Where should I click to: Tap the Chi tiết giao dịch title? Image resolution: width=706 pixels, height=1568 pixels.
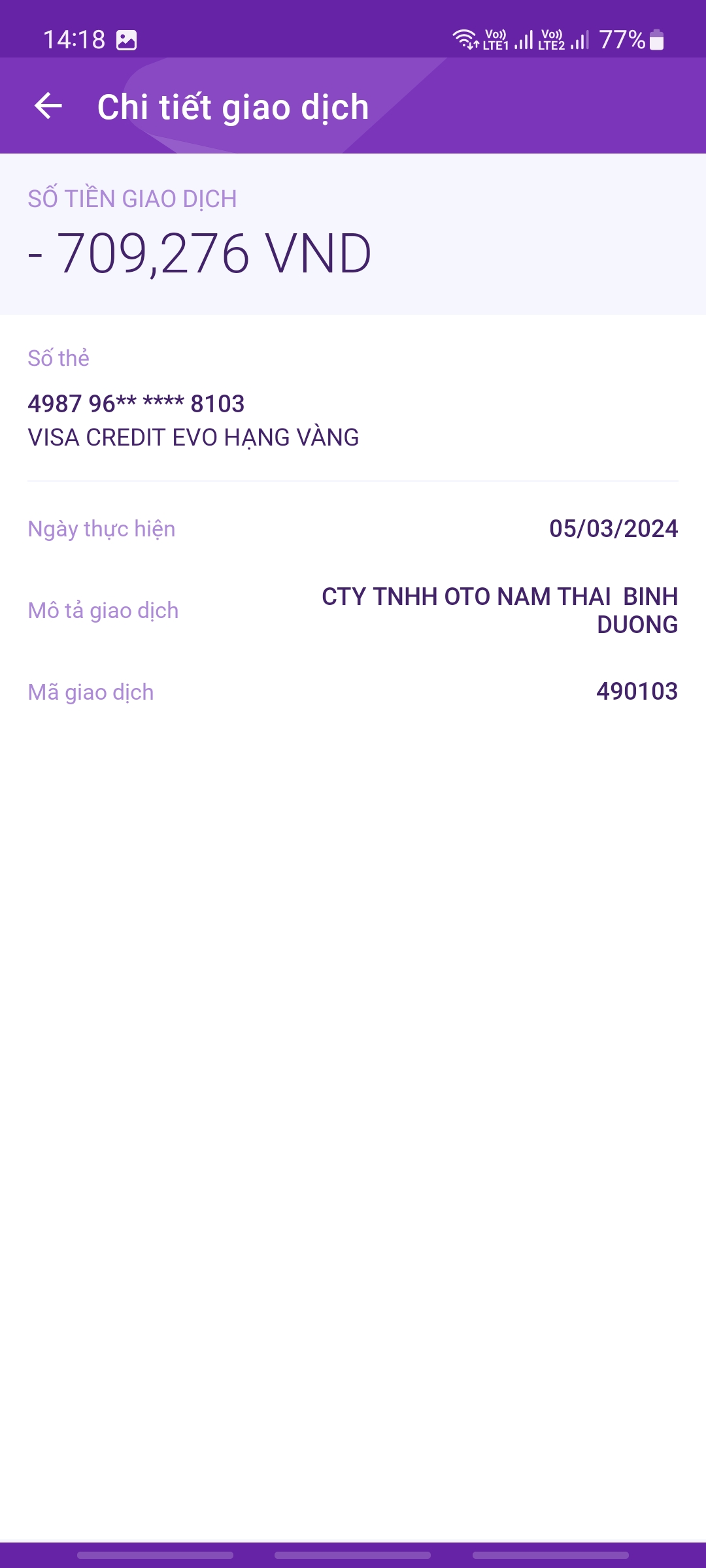pos(232,106)
